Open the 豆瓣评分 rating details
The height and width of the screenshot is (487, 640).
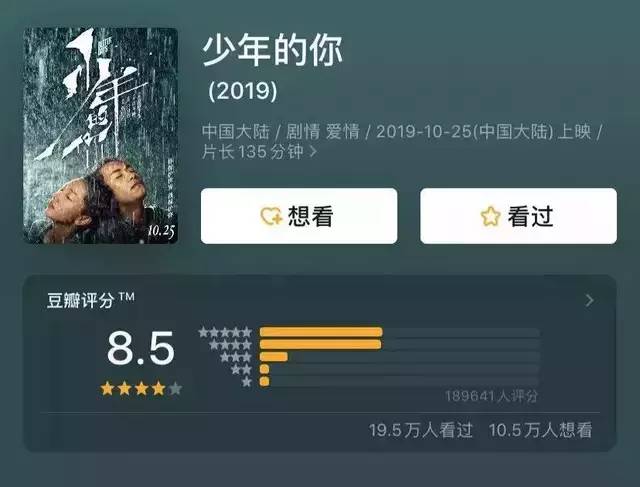(589, 300)
